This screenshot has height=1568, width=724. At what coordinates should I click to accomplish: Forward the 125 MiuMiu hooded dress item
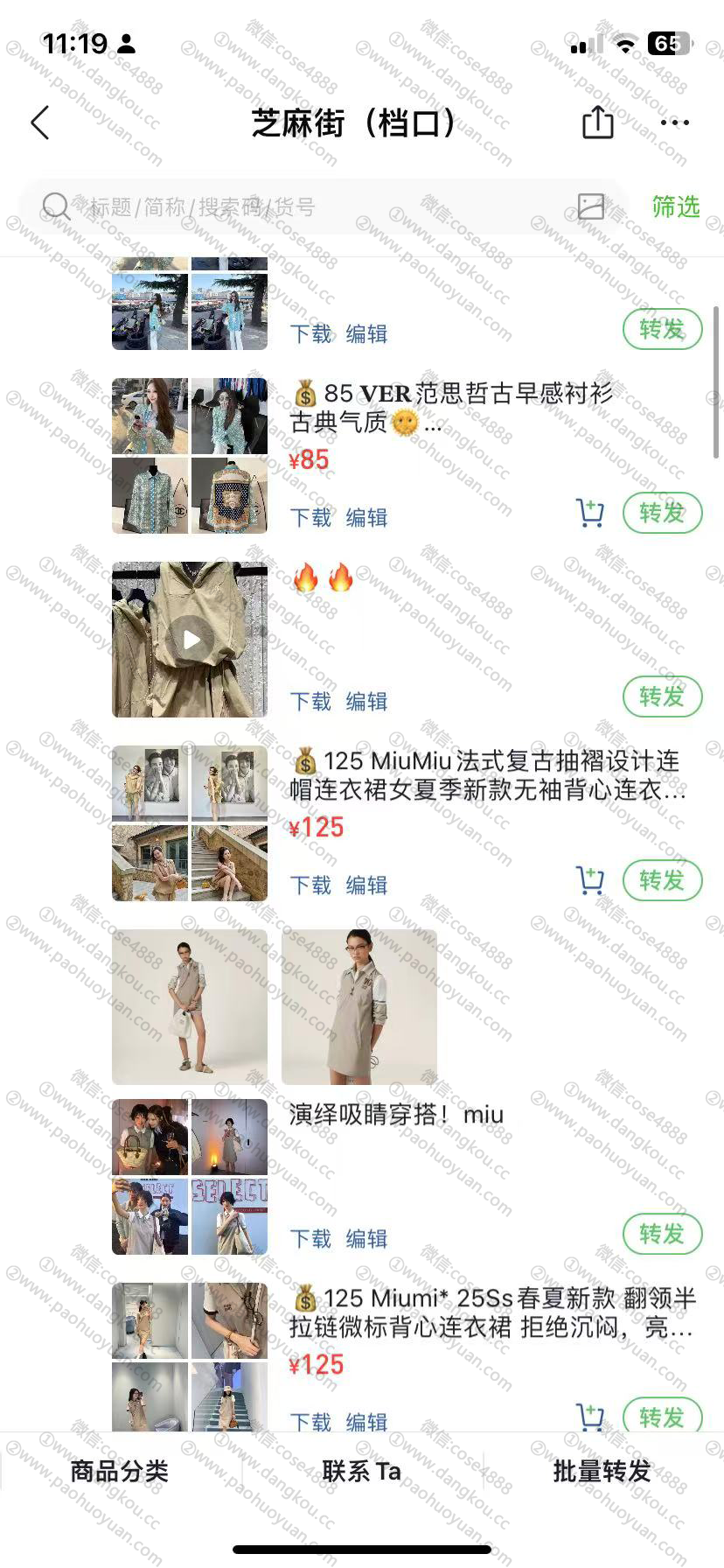click(662, 880)
